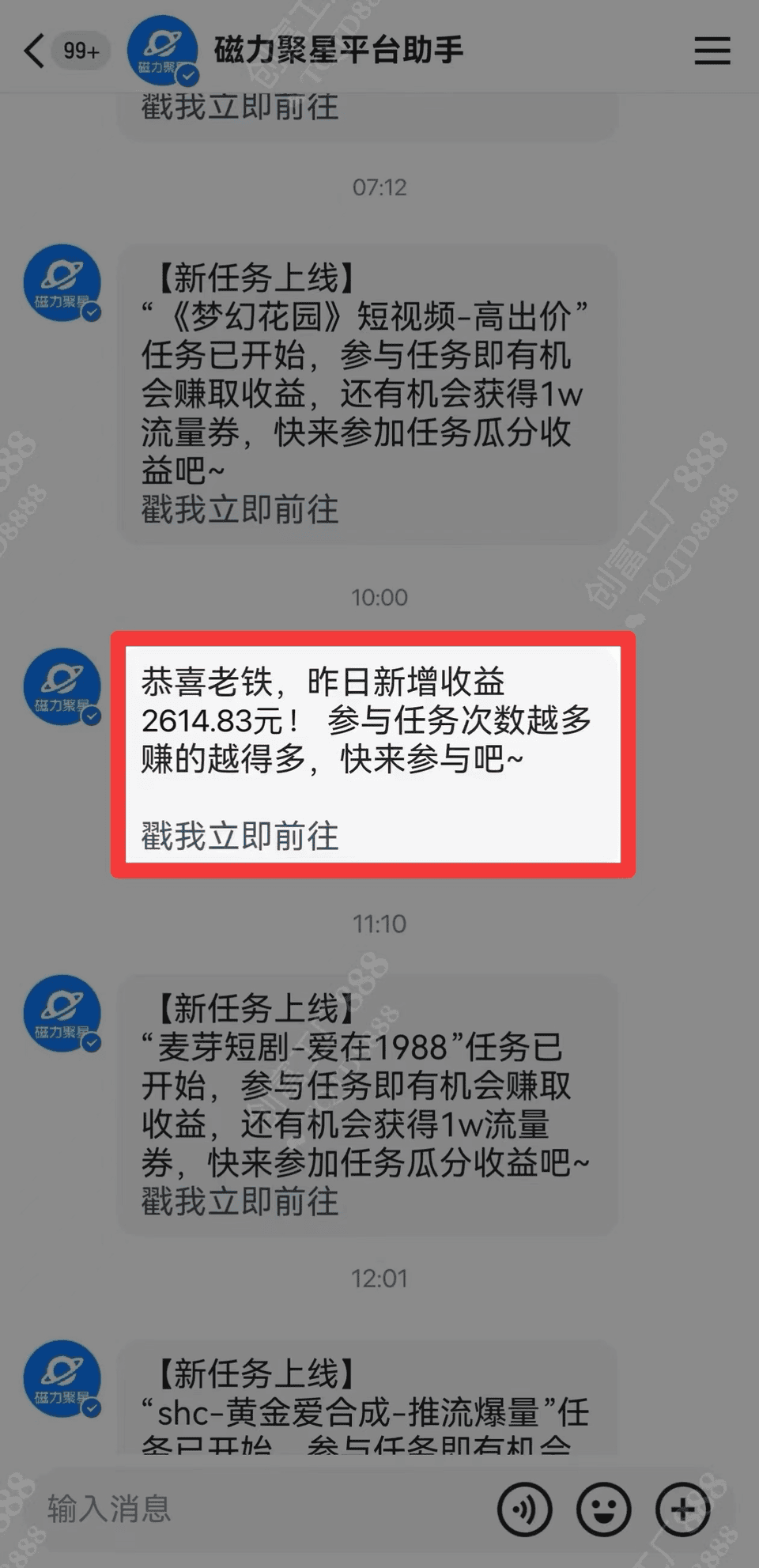Tap 戳我立即前往 in the 麦芽短剧 task message
759x1568 pixels.
click(x=240, y=1201)
